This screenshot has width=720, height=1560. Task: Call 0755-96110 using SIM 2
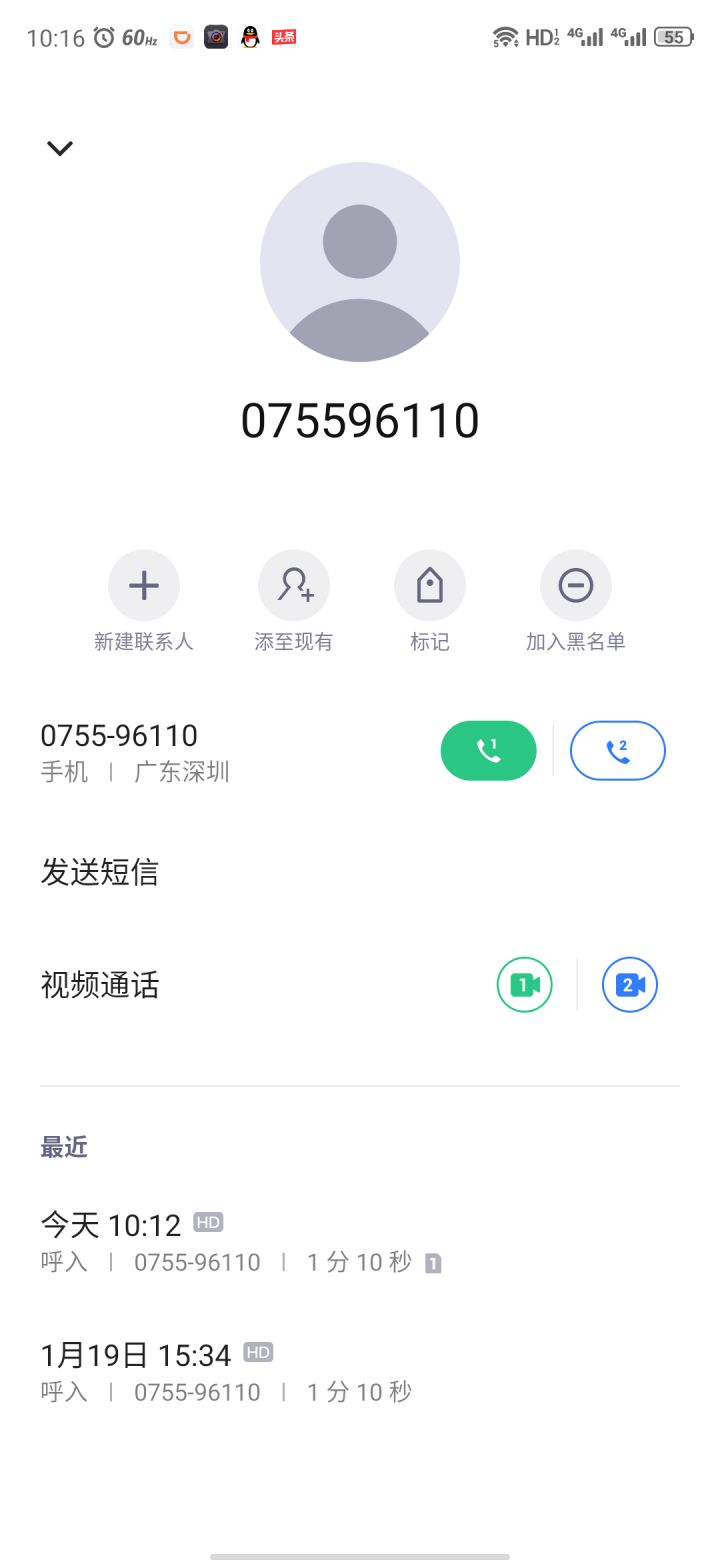pyautogui.click(x=617, y=751)
